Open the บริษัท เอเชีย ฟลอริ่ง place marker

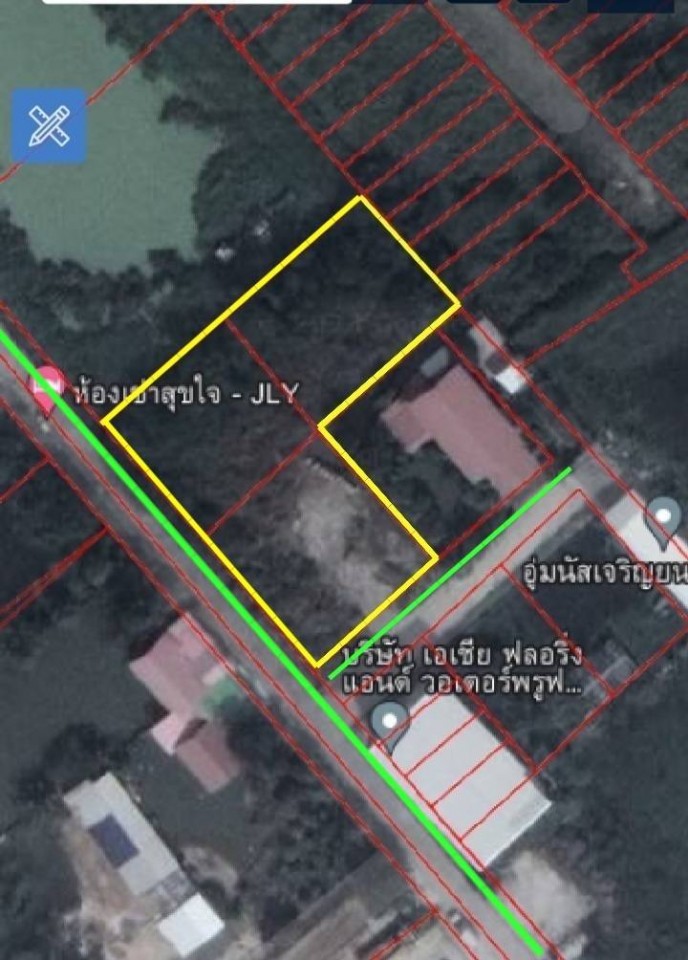point(388,720)
